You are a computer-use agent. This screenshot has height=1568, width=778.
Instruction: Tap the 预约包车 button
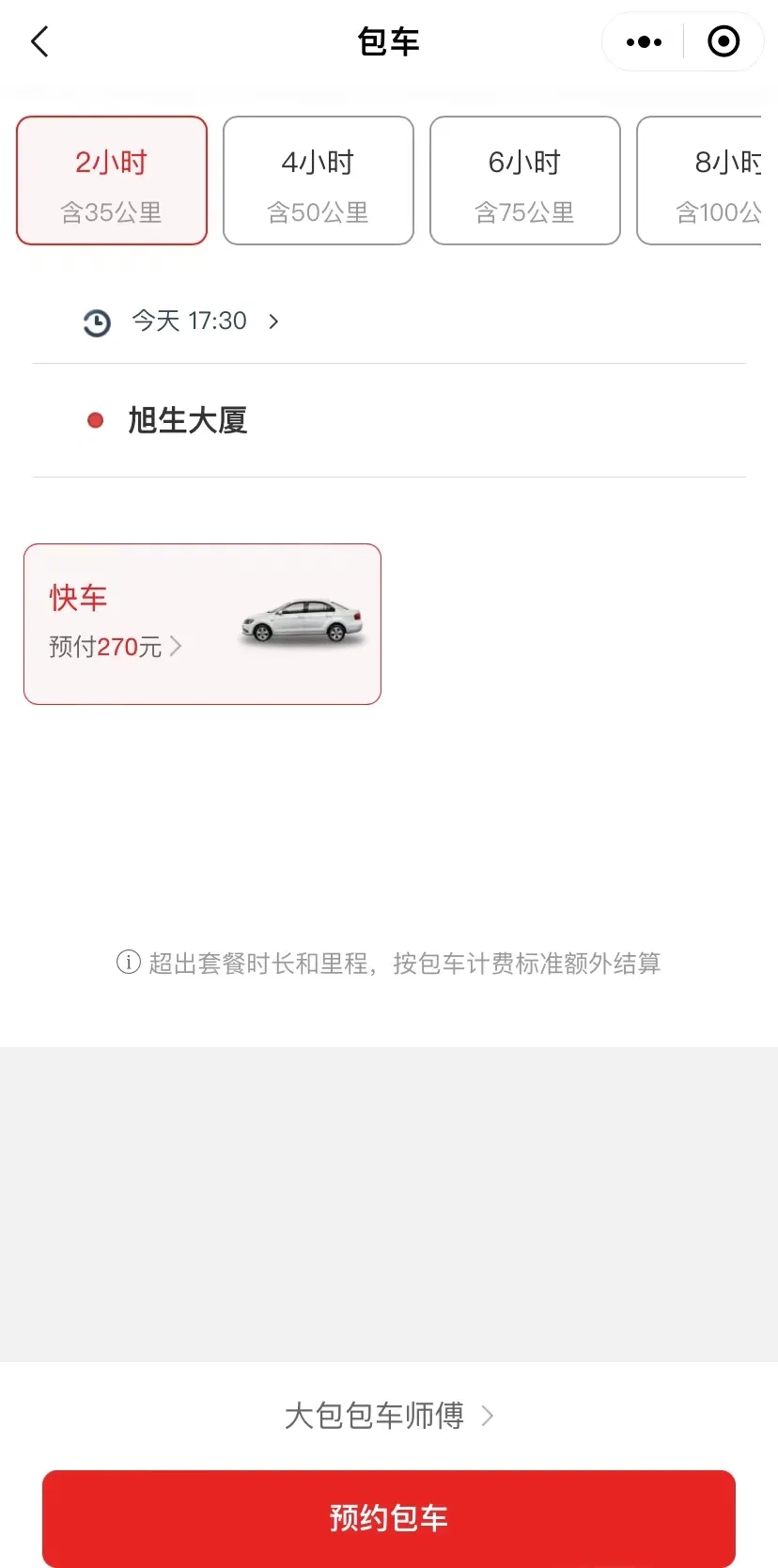click(388, 1517)
